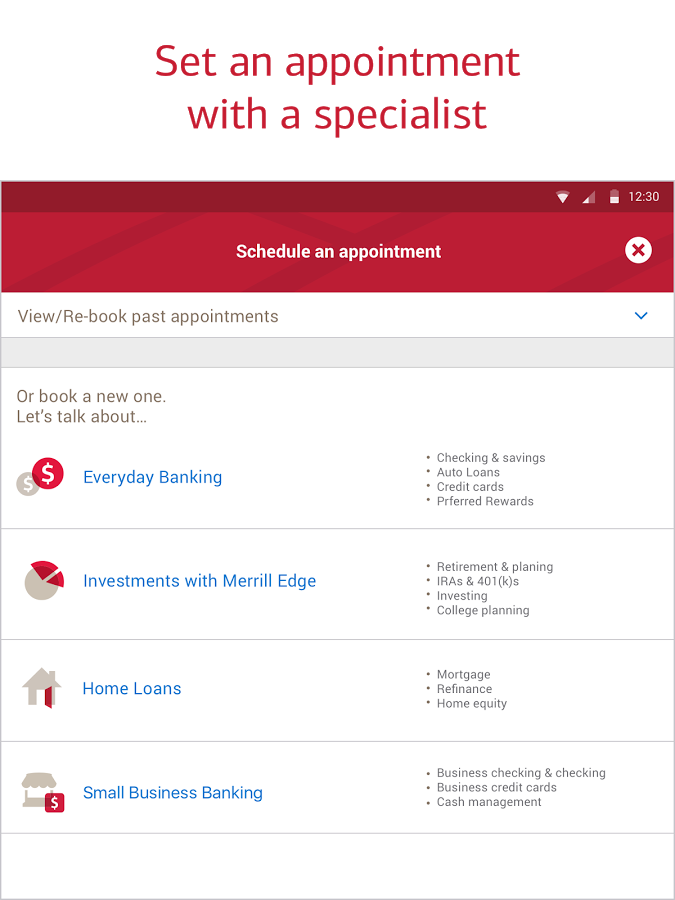
Task: Close the Schedule an appointment screen
Action: point(638,250)
